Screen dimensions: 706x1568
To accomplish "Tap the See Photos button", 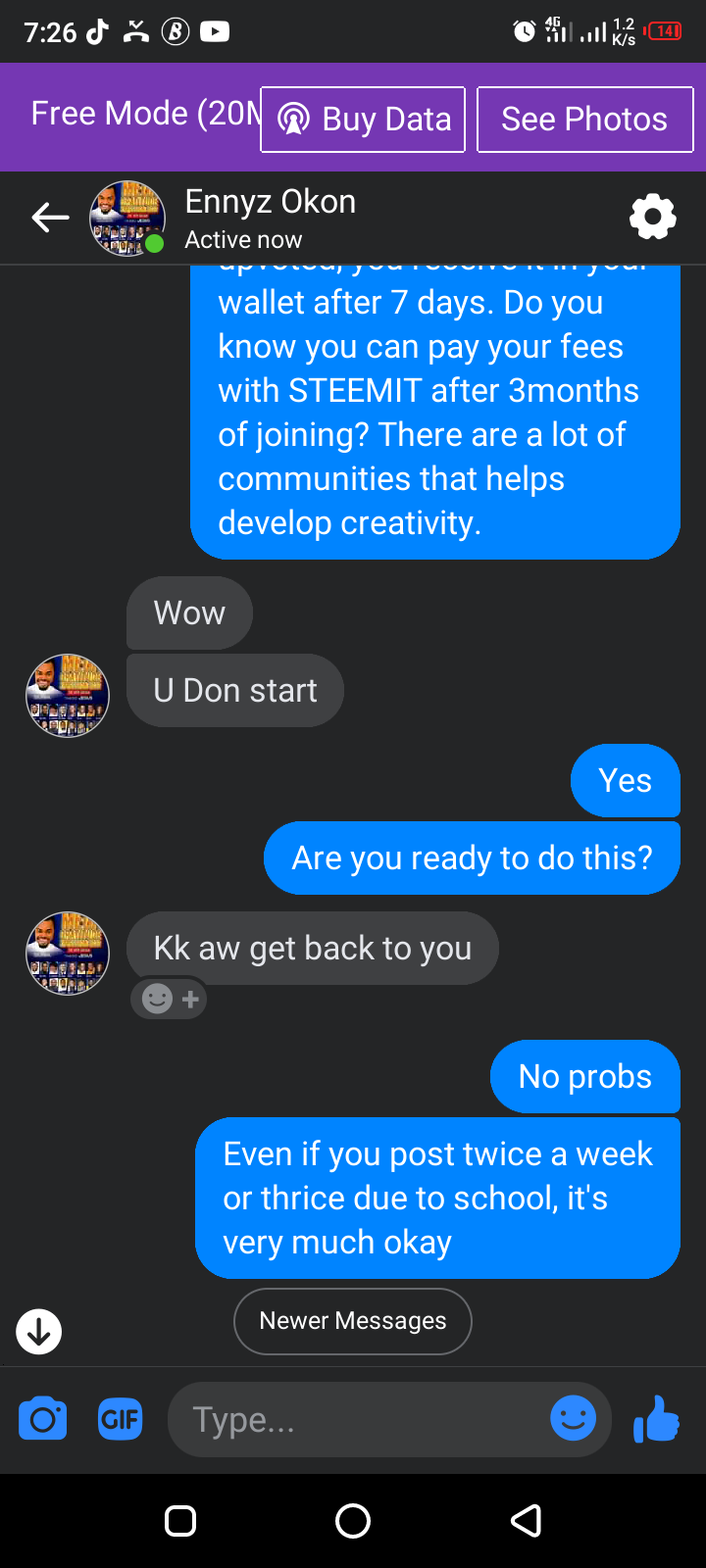I will 584,120.
